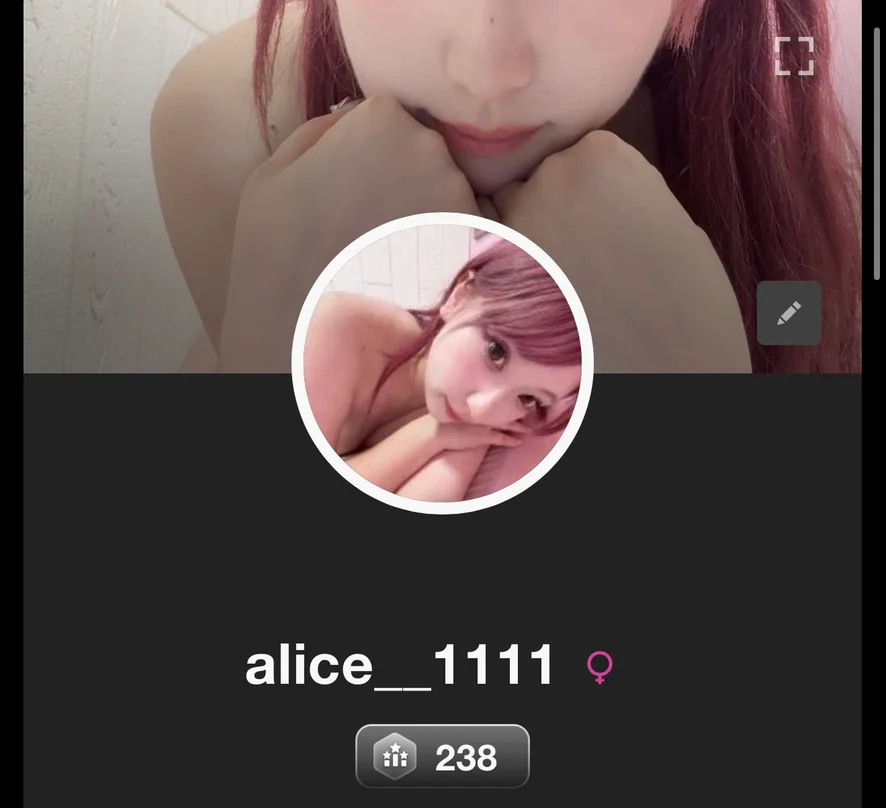Edit the cover photo with pencil icon
The width and height of the screenshot is (886, 808).
pos(789,313)
